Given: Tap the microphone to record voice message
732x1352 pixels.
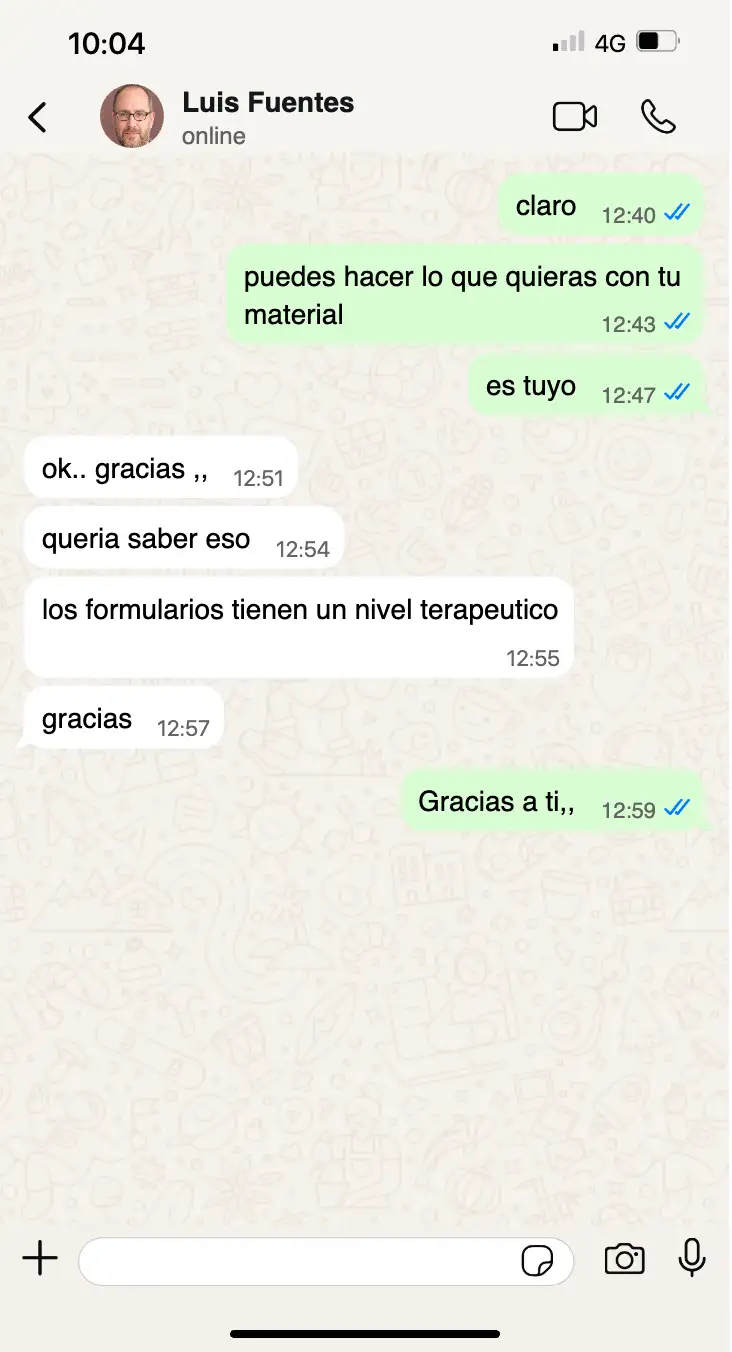Looking at the screenshot, I should click(x=692, y=1259).
